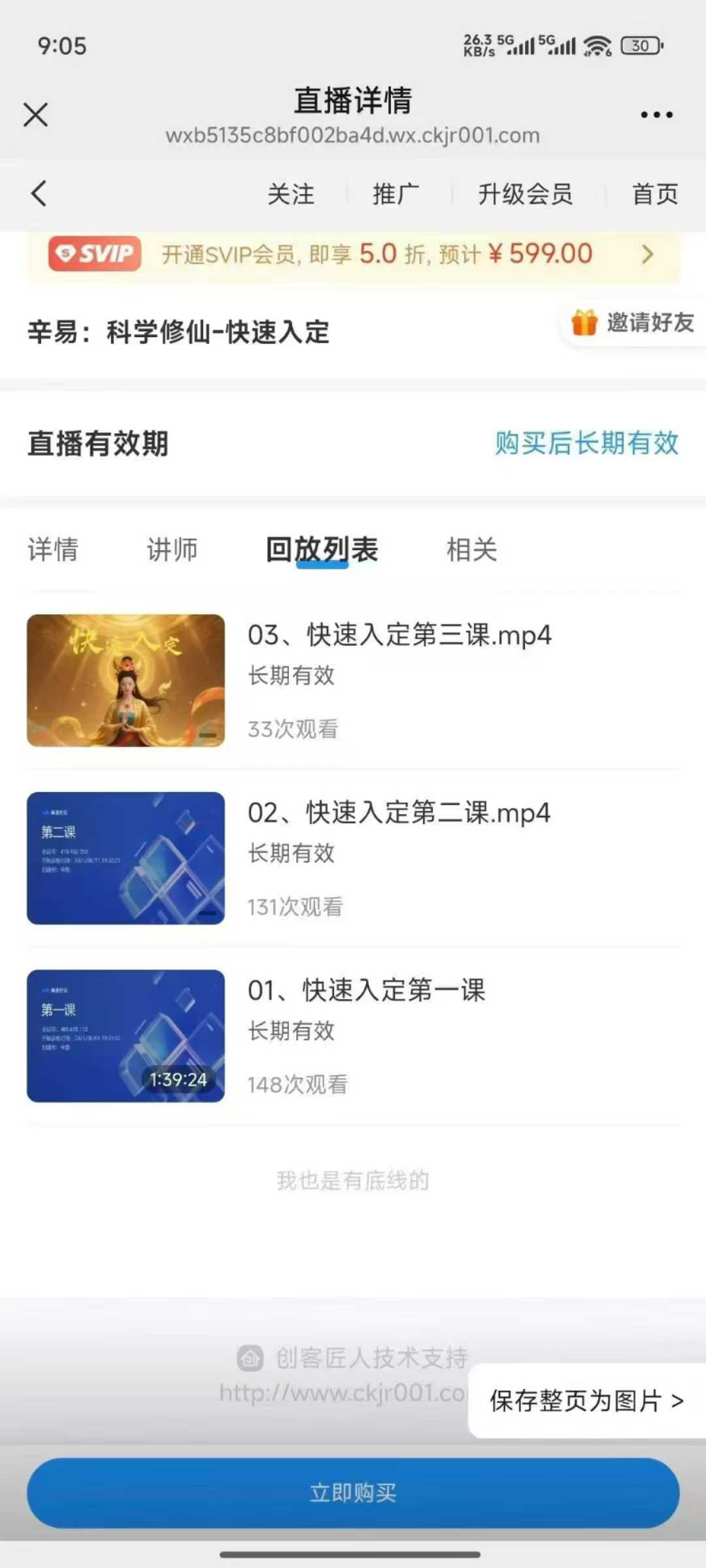706x1568 pixels.
Task: Open the SVIP membership discount banner
Action: pyautogui.click(x=353, y=254)
